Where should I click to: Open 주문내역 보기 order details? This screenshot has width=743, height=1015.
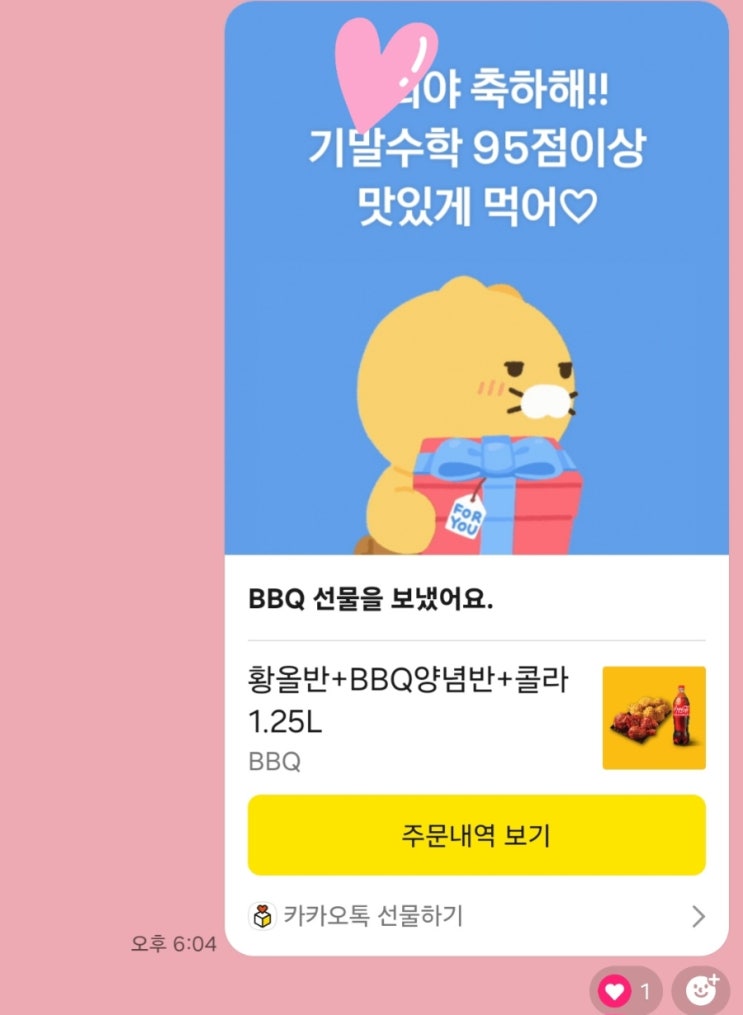click(476, 835)
